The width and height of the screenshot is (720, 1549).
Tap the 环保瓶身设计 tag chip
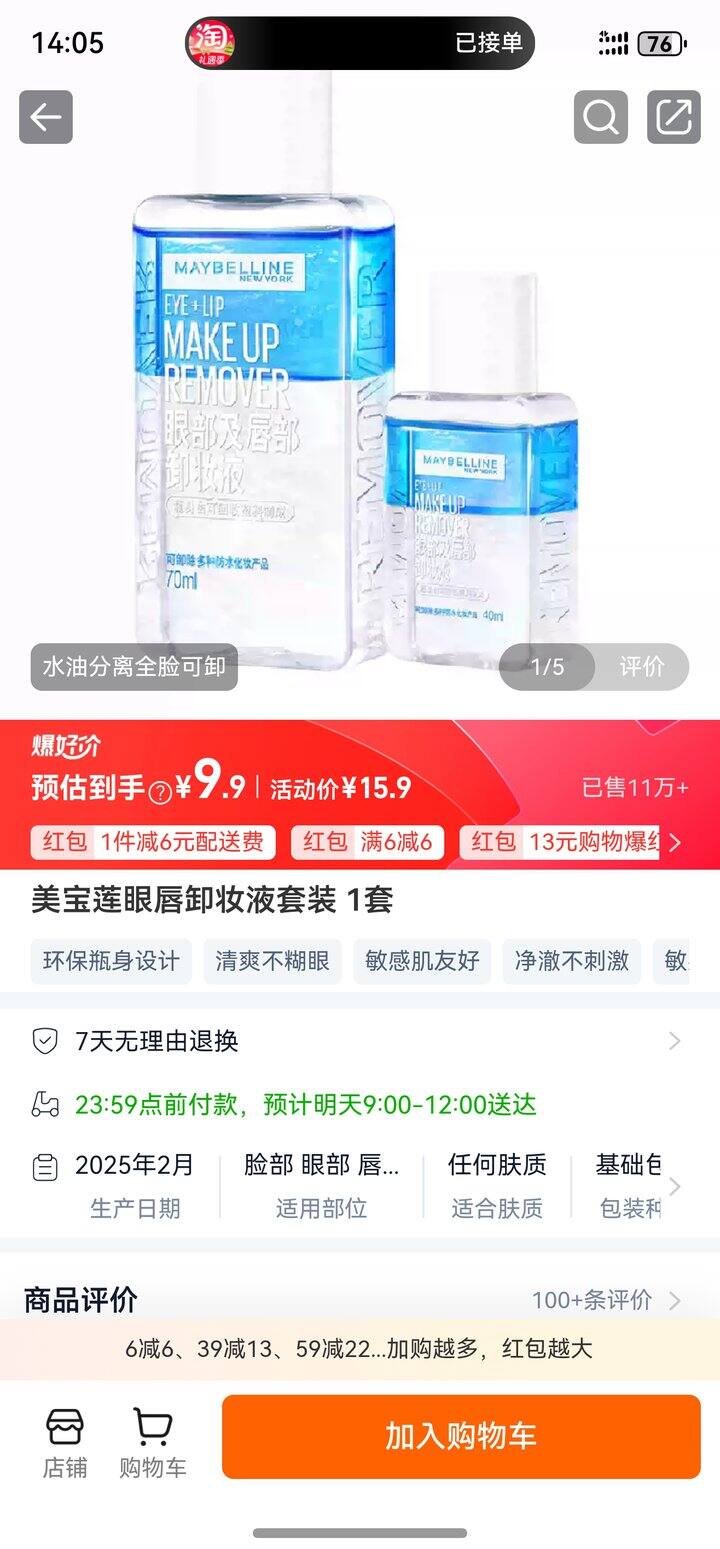[x=111, y=961]
